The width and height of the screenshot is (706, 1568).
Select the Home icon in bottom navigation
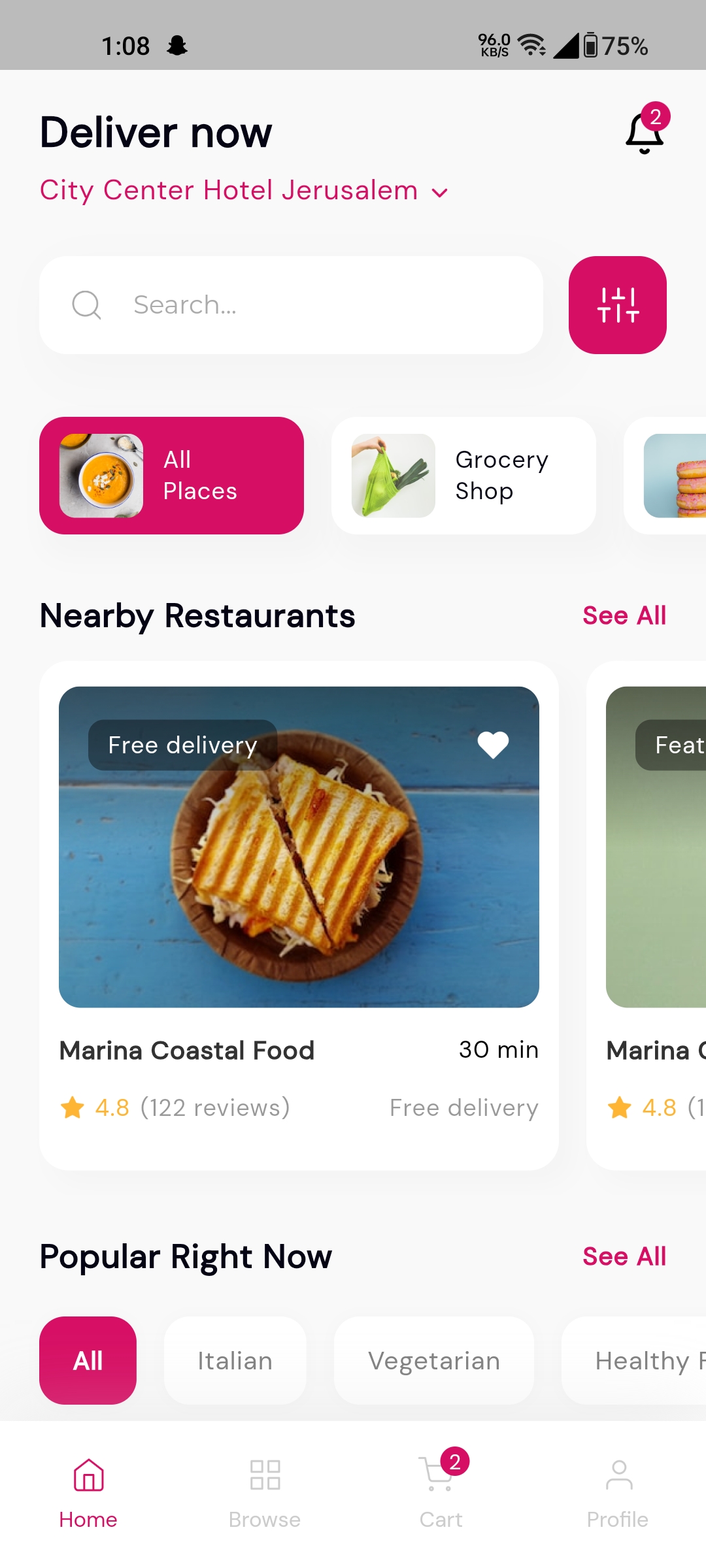click(88, 1477)
